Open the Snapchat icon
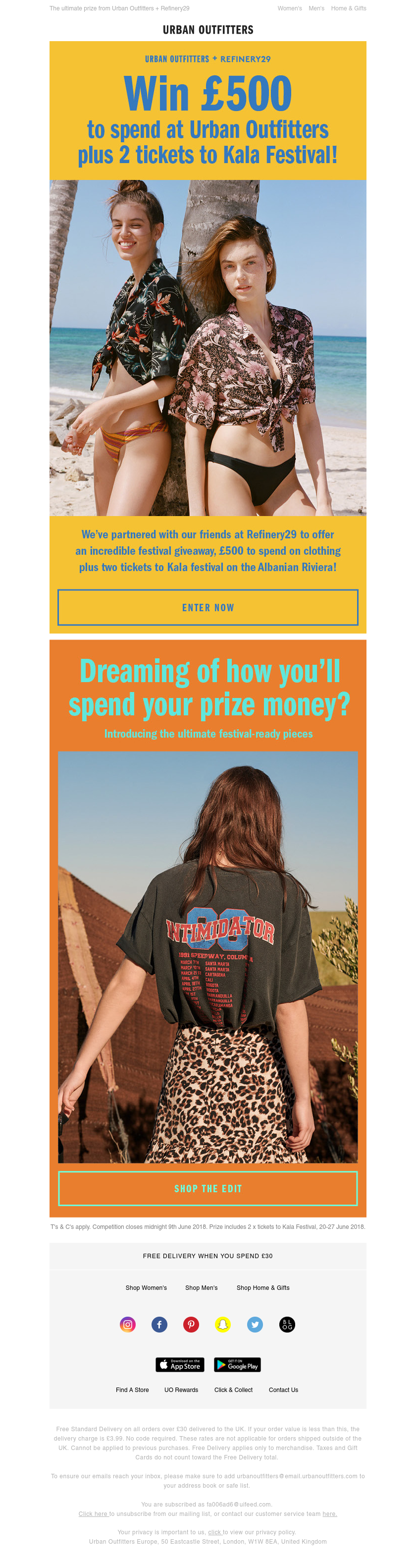 [223, 1325]
